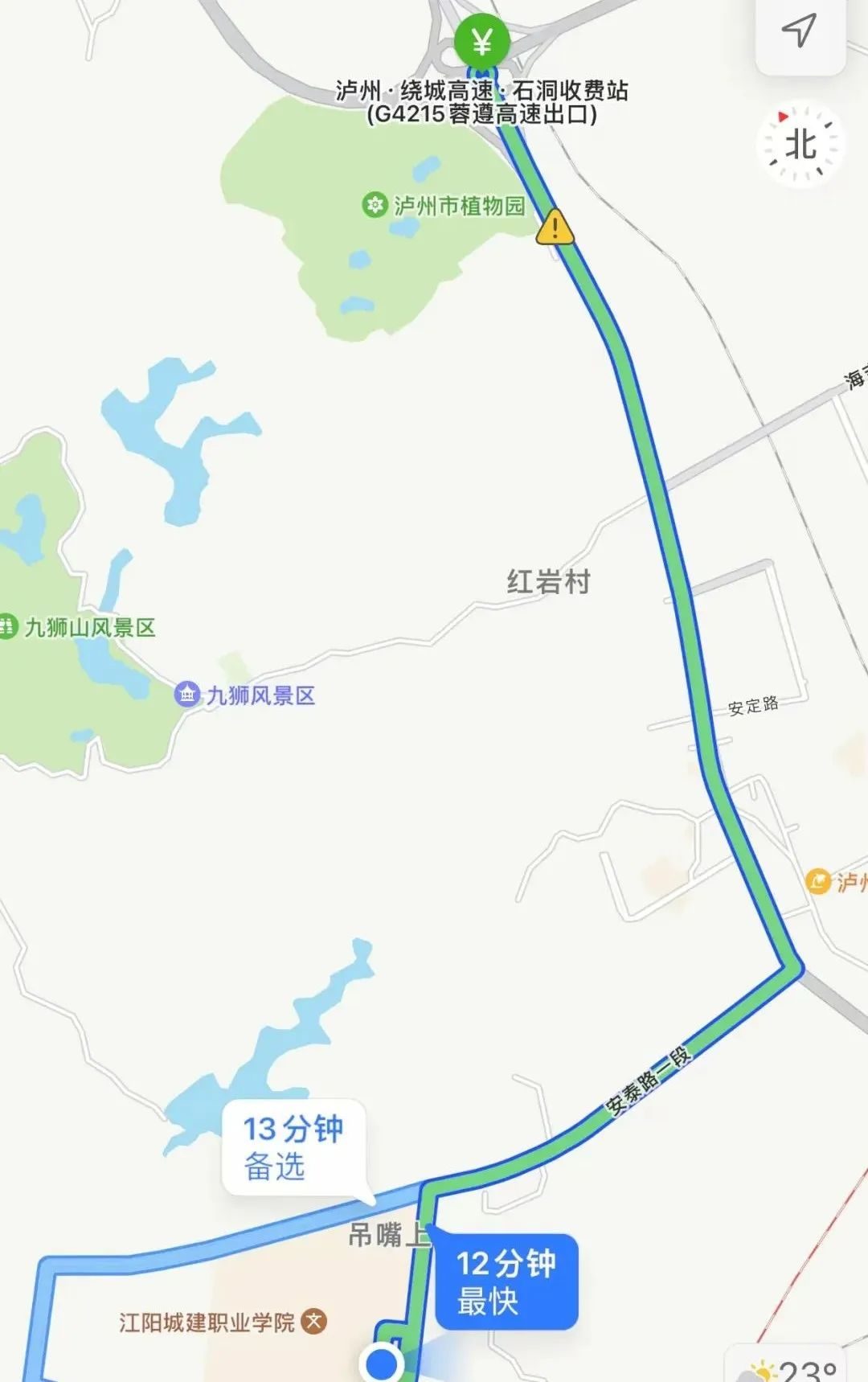Tap the north compass to reset orientation

point(800,146)
